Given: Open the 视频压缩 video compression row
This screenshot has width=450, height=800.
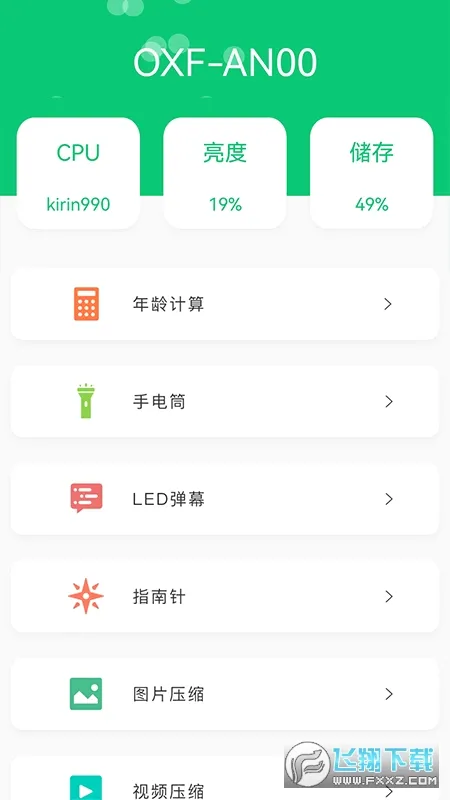Looking at the screenshot, I should point(224,779).
